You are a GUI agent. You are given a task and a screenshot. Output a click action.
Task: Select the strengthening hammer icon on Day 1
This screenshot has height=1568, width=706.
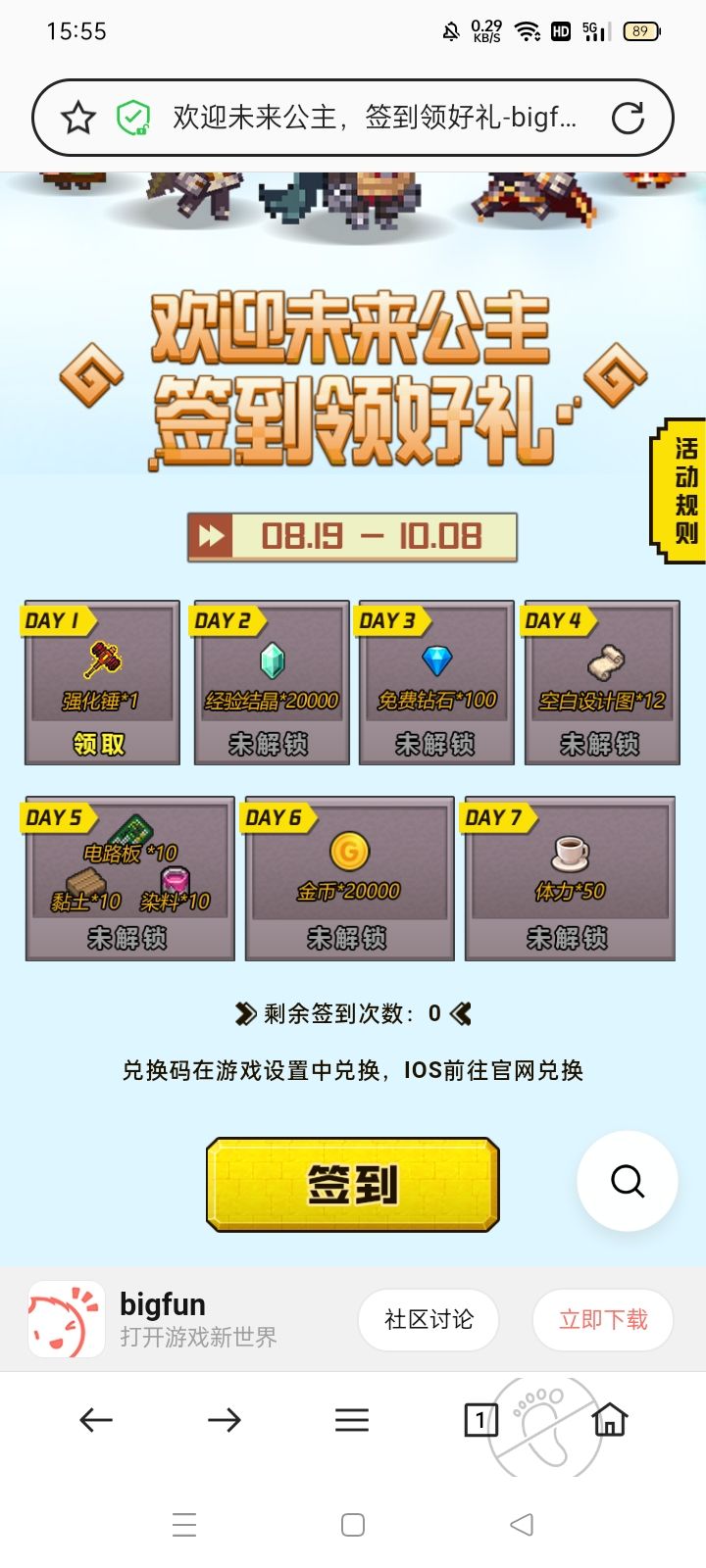pyautogui.click(x=102, y=660)
